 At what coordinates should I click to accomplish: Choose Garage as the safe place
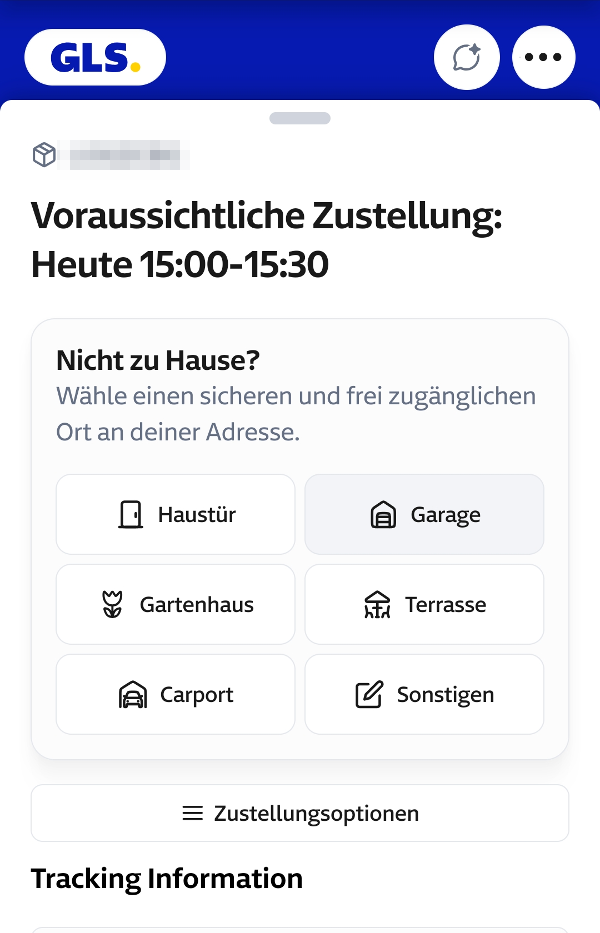point(424,515)
